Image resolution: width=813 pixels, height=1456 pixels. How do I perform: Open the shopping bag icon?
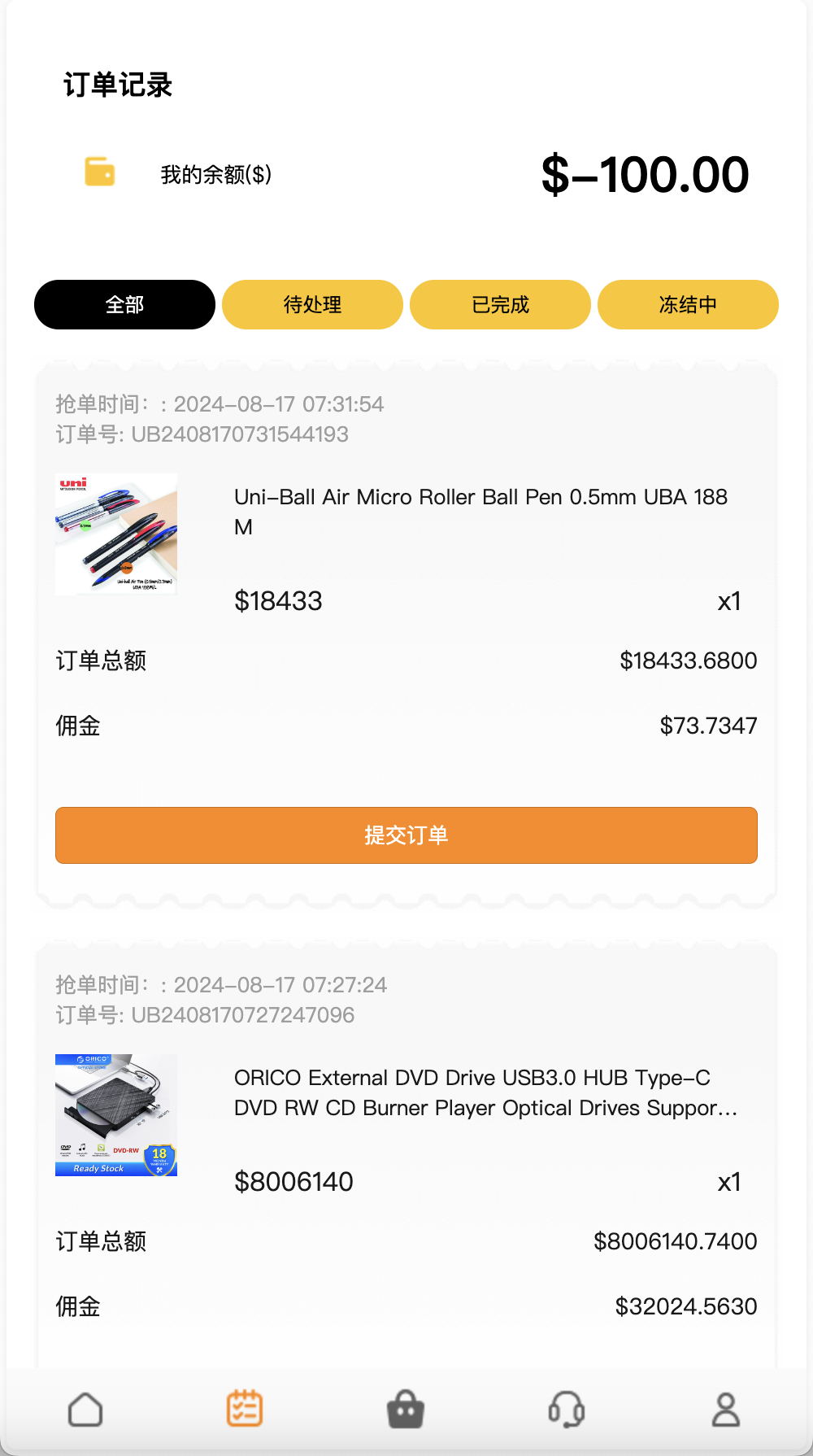[406, 1409]
